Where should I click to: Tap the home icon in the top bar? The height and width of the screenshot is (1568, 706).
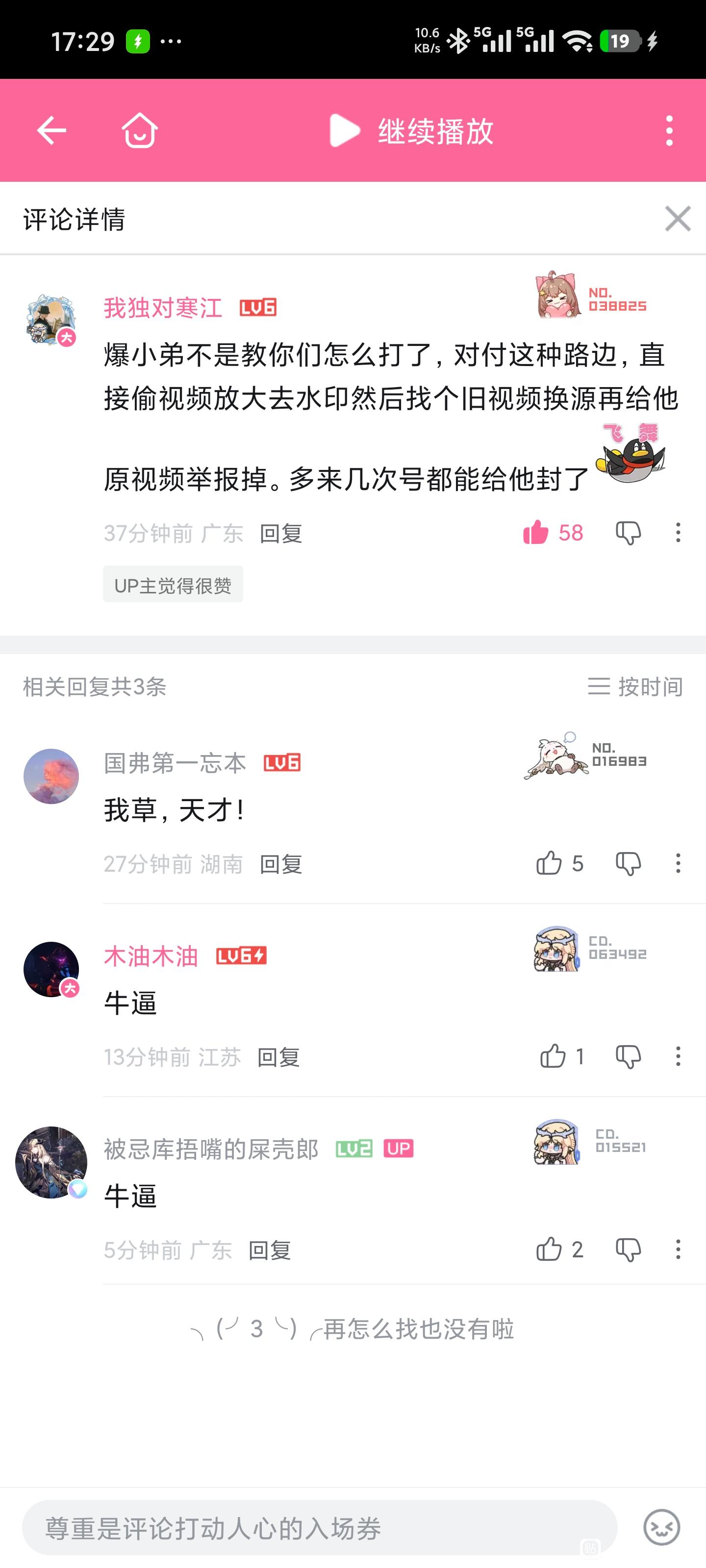140,130
